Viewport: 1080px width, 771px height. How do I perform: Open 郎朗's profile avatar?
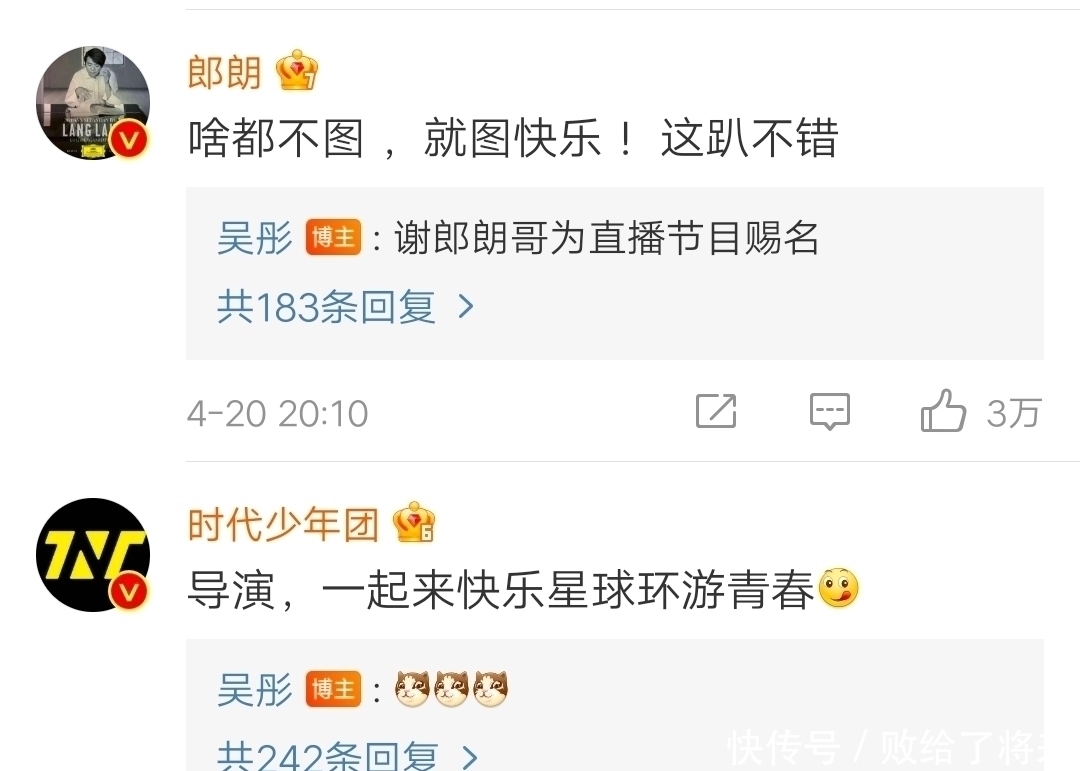pos(92,103)
